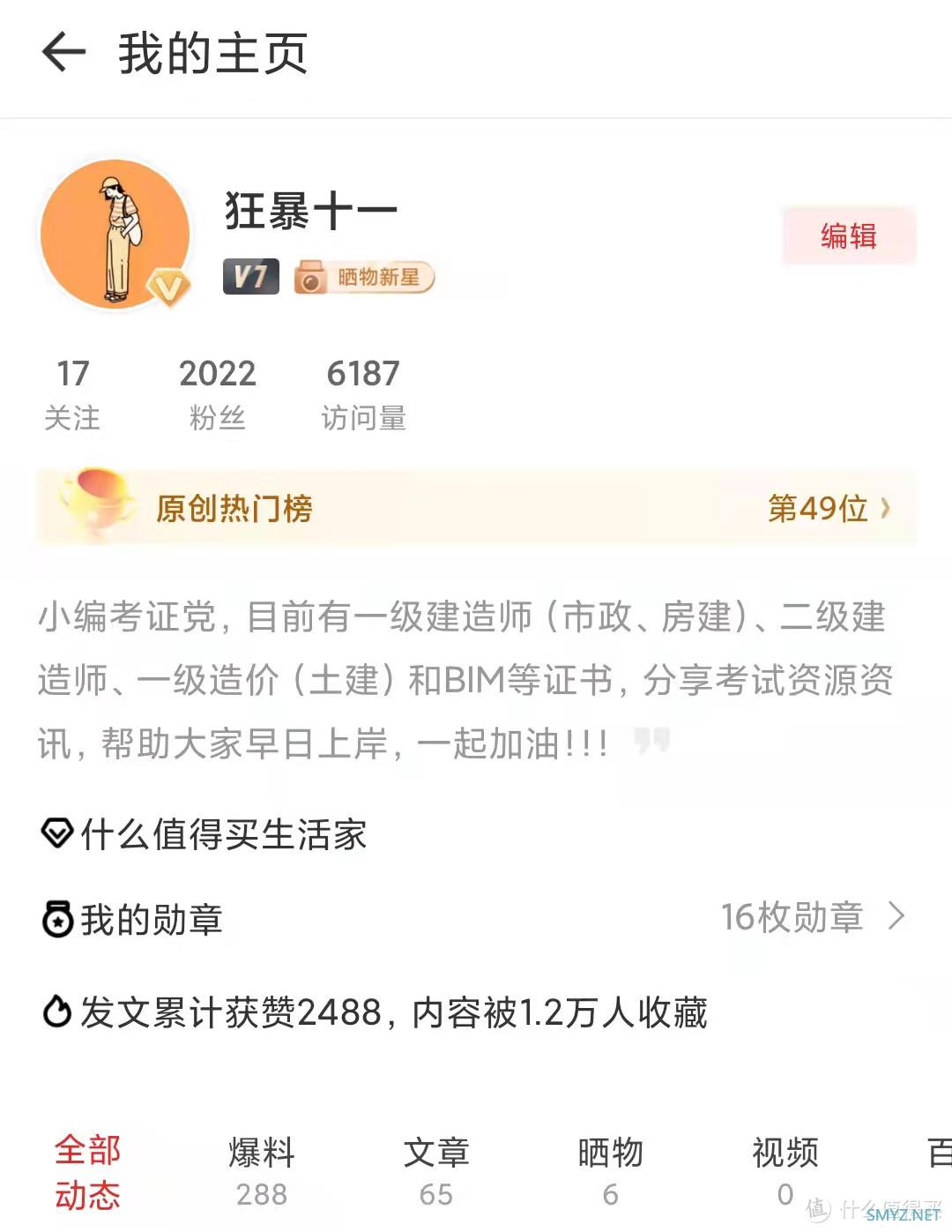
Task: Switch to the 爆料 tab
Action: (x=261, y=1172)
